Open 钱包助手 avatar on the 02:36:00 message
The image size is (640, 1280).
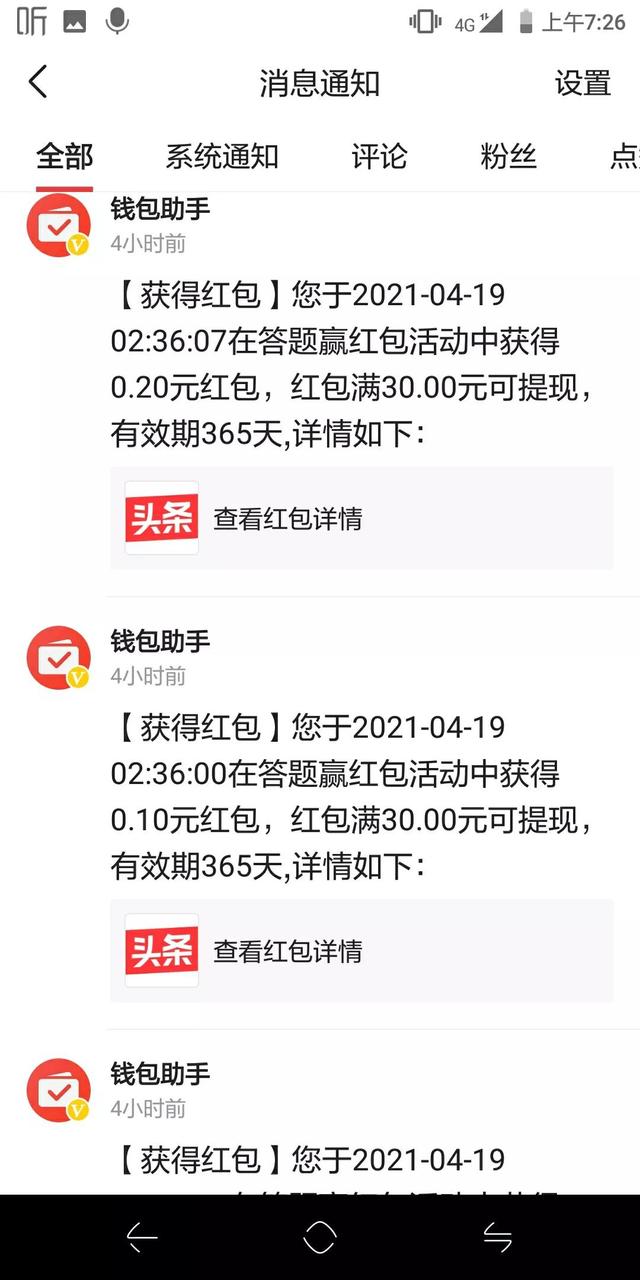58,658
